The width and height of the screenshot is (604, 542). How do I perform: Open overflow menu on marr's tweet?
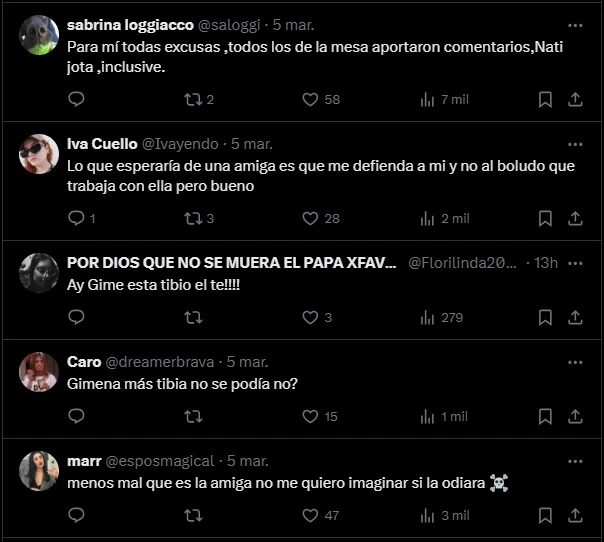click(x=575, y=460)
